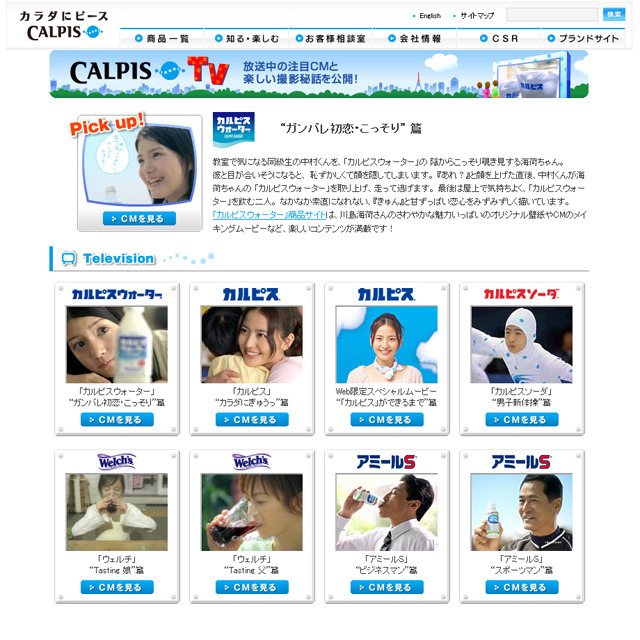This screenshot has width=640, height=640.
Task: View the Web限定スペシャルムービー CM
Action: coord(387,420)
